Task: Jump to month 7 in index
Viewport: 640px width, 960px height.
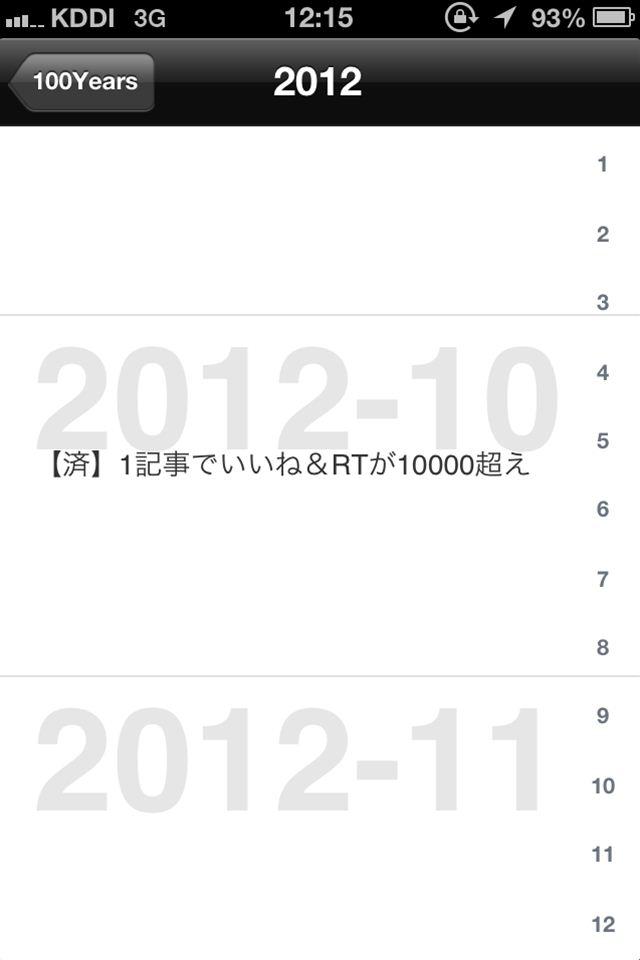Action: click(x=602, y=579)
